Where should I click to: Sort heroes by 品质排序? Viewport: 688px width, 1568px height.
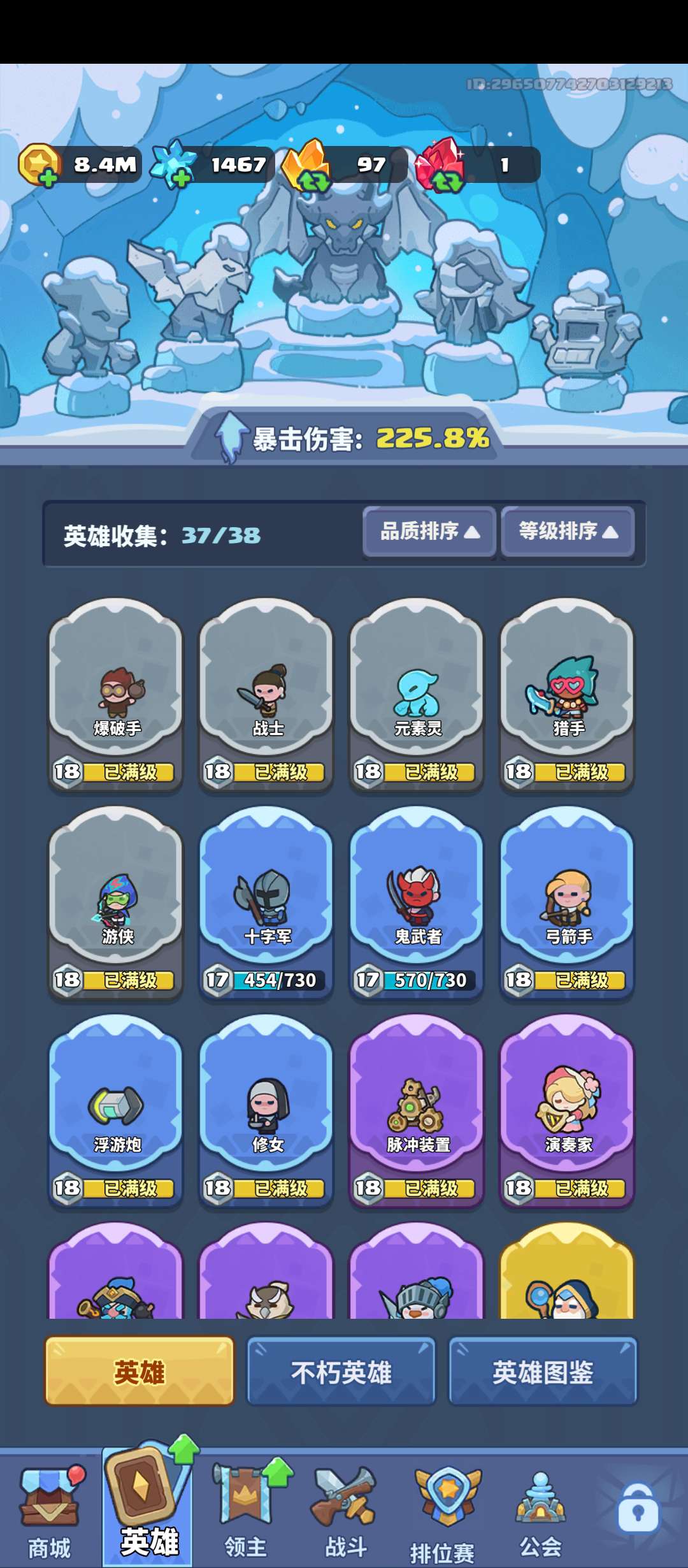tap(429, 532)
